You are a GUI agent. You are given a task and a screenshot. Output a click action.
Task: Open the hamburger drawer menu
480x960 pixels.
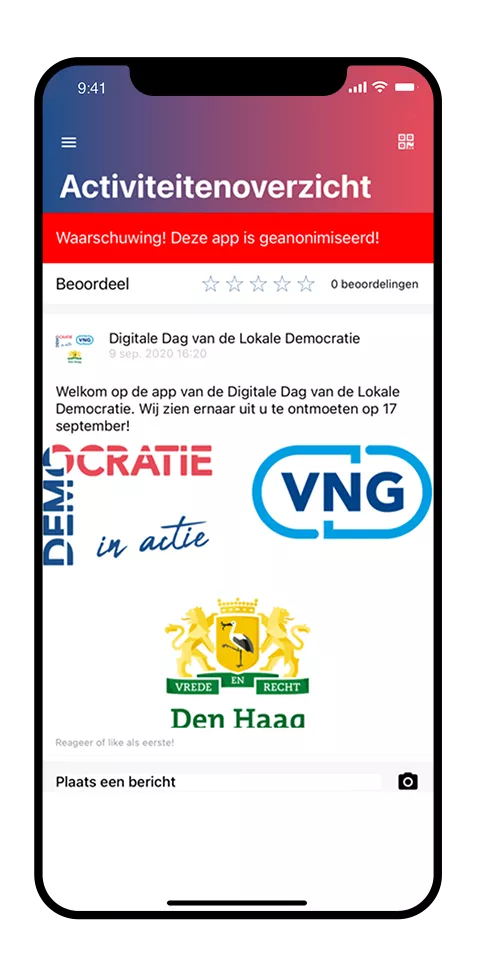click(x=69, y=142)
